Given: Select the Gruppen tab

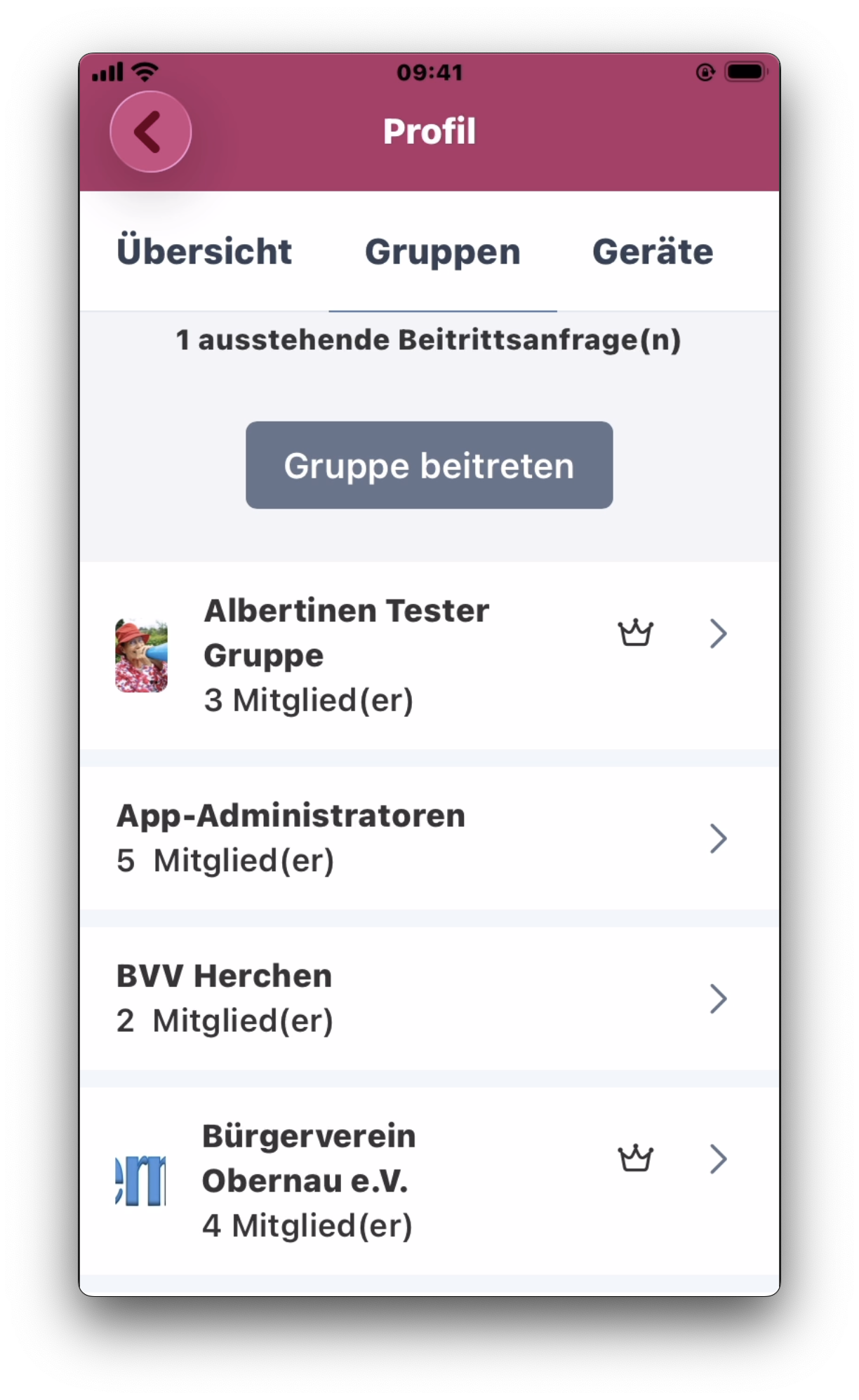Looking at the screenshot, I should pyautogui.click(x=442, y=252).
